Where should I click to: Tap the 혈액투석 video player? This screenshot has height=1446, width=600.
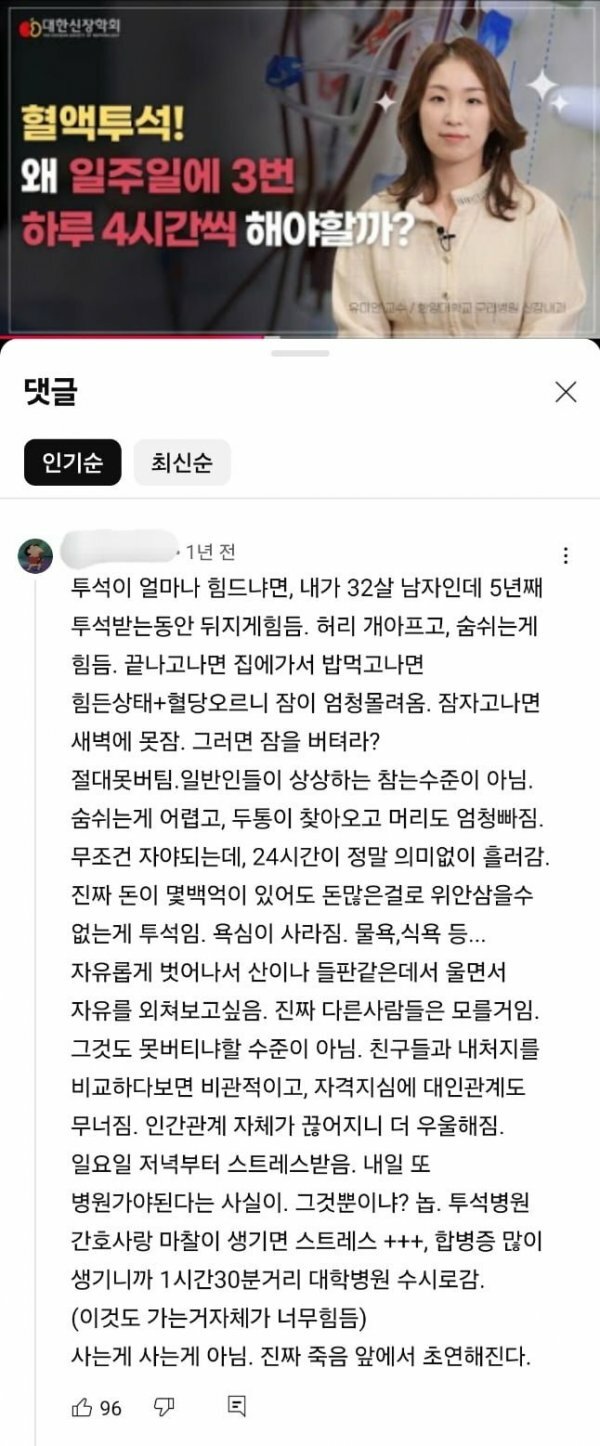click(300, 168)
